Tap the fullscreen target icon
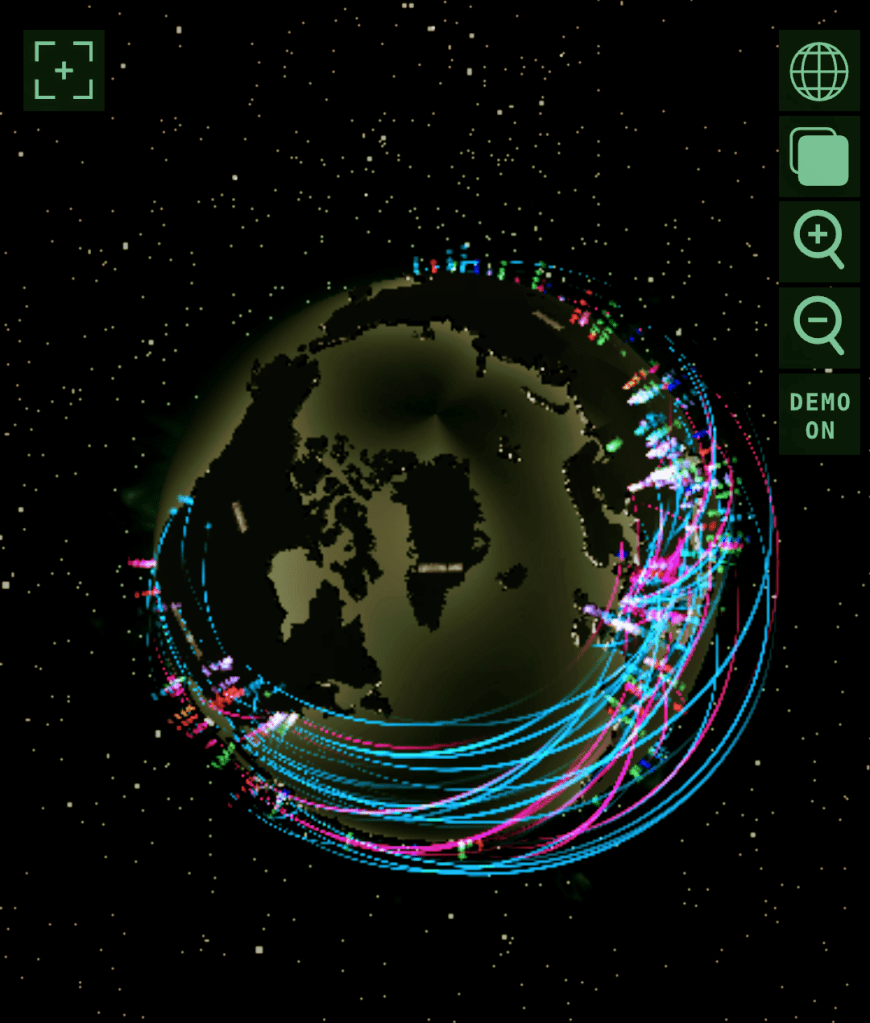Viewport: 870px width, 1023px height. coord(63,70)
